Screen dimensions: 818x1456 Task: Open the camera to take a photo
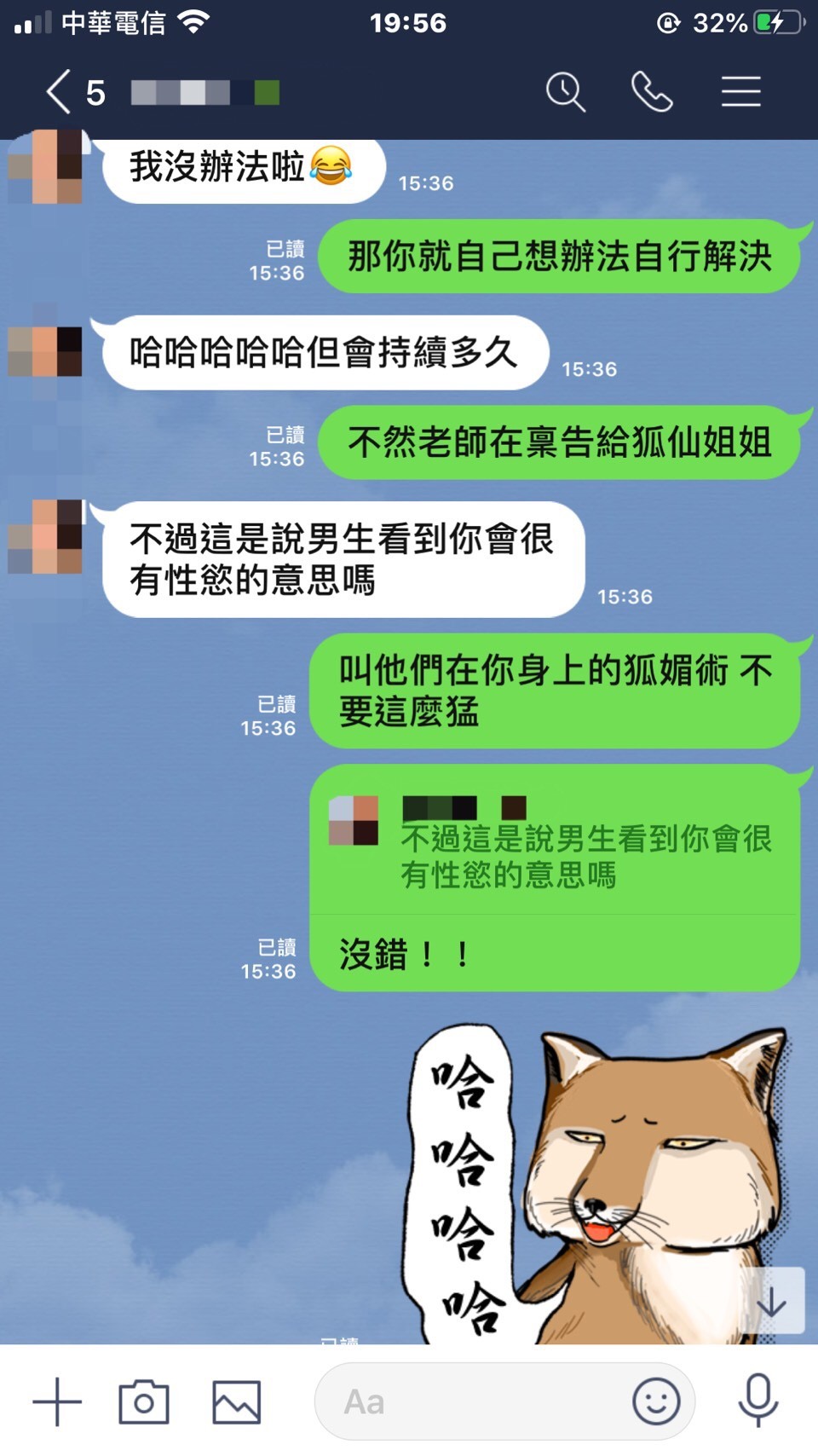[x=144, y=1401]
